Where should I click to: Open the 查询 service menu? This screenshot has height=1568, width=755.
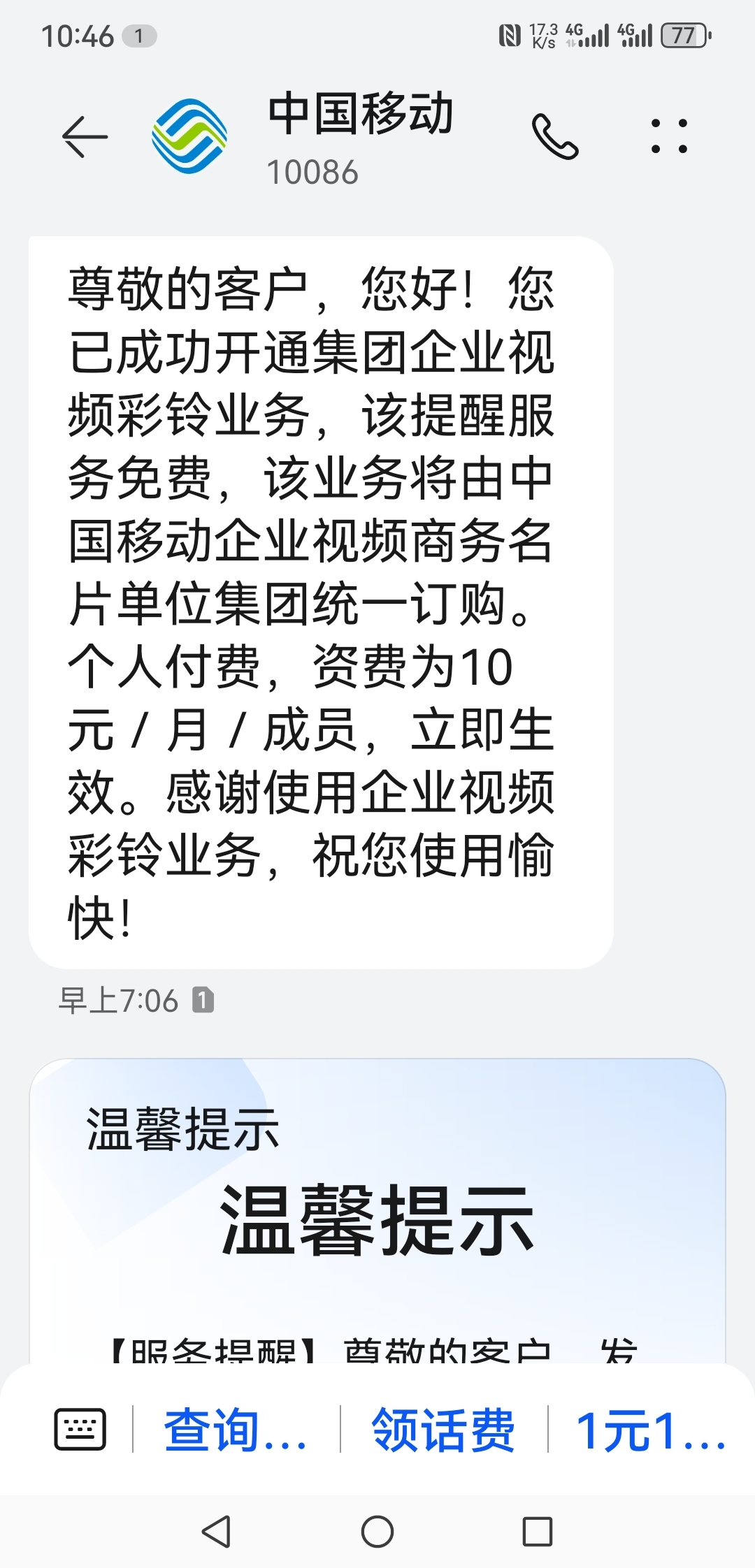pos(236,1430)
